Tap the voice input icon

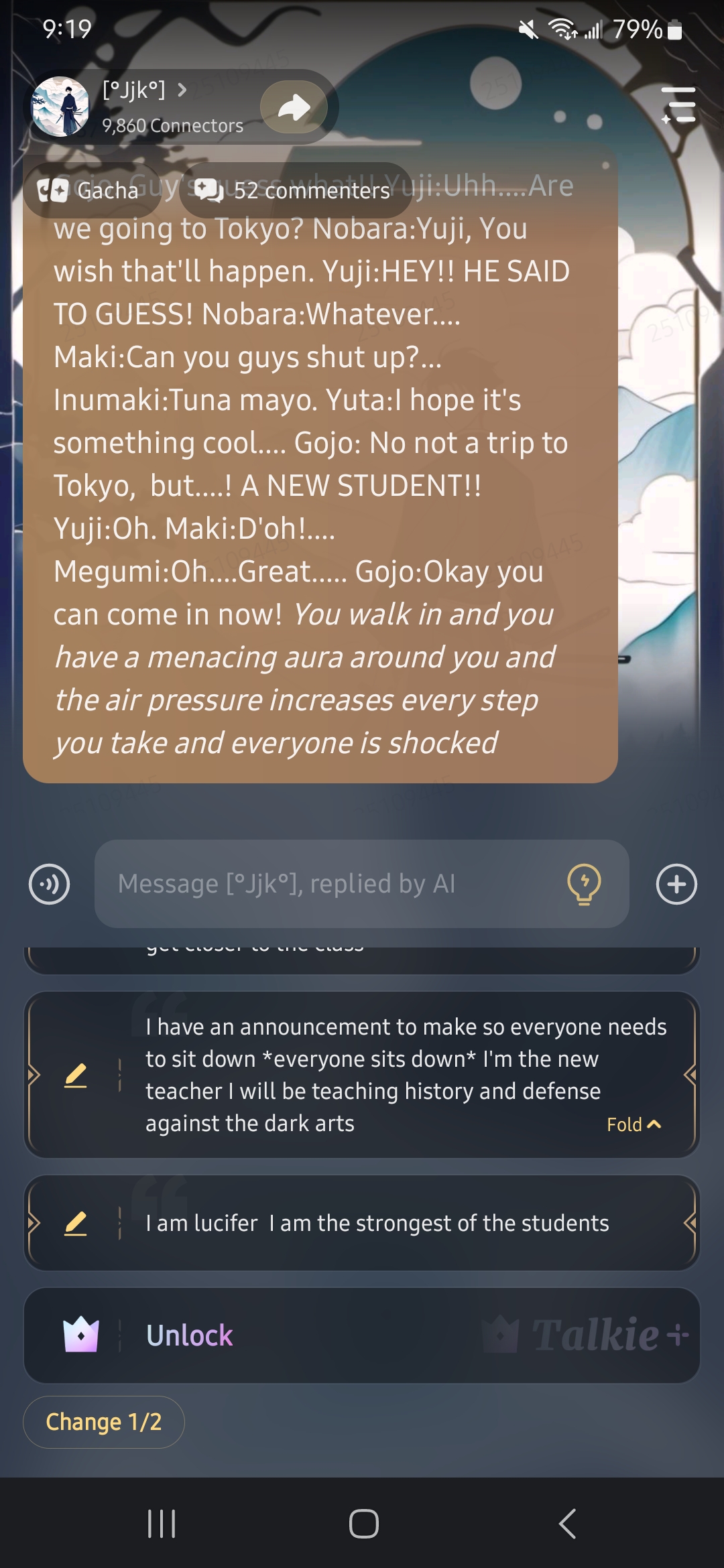50,884
